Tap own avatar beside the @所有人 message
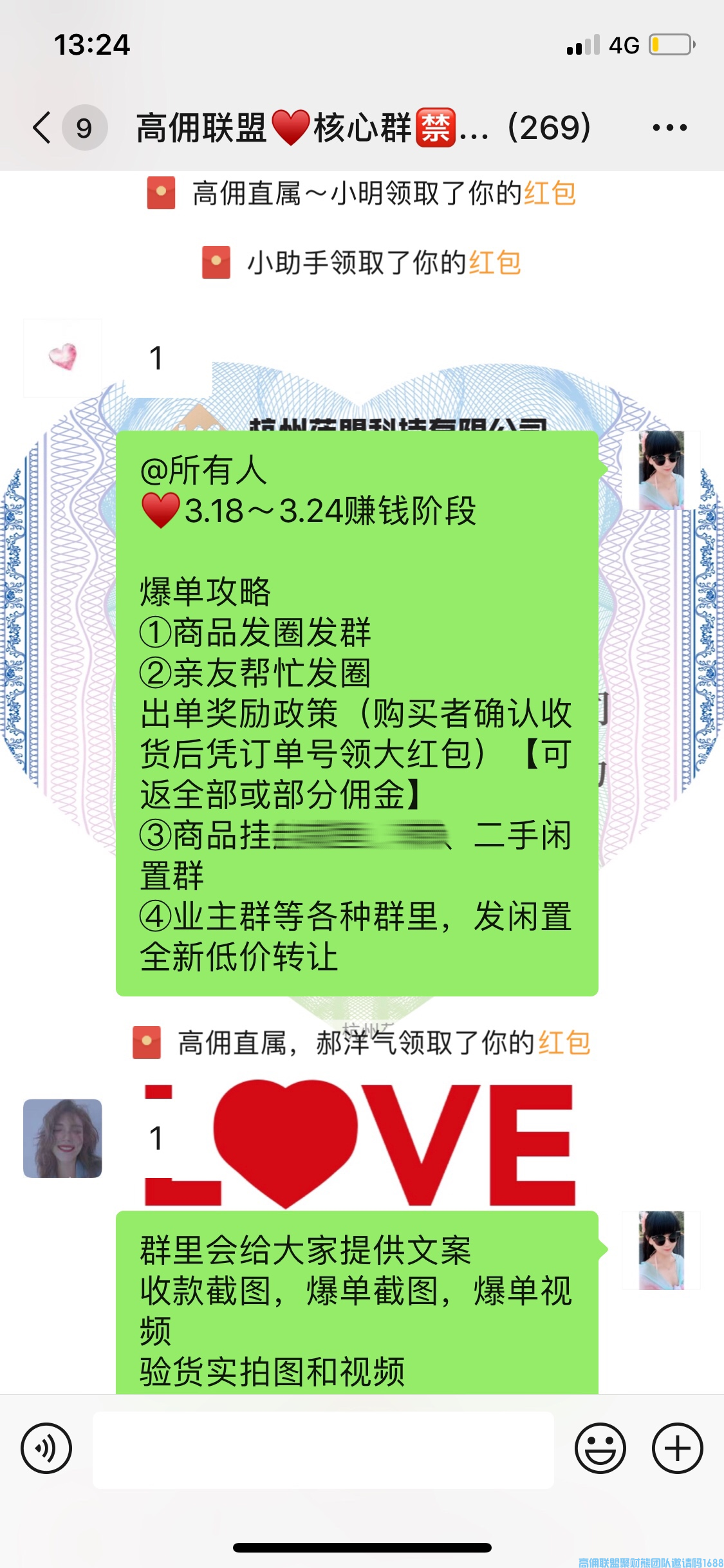724x1568 pixels. click(x=661, y=471)
